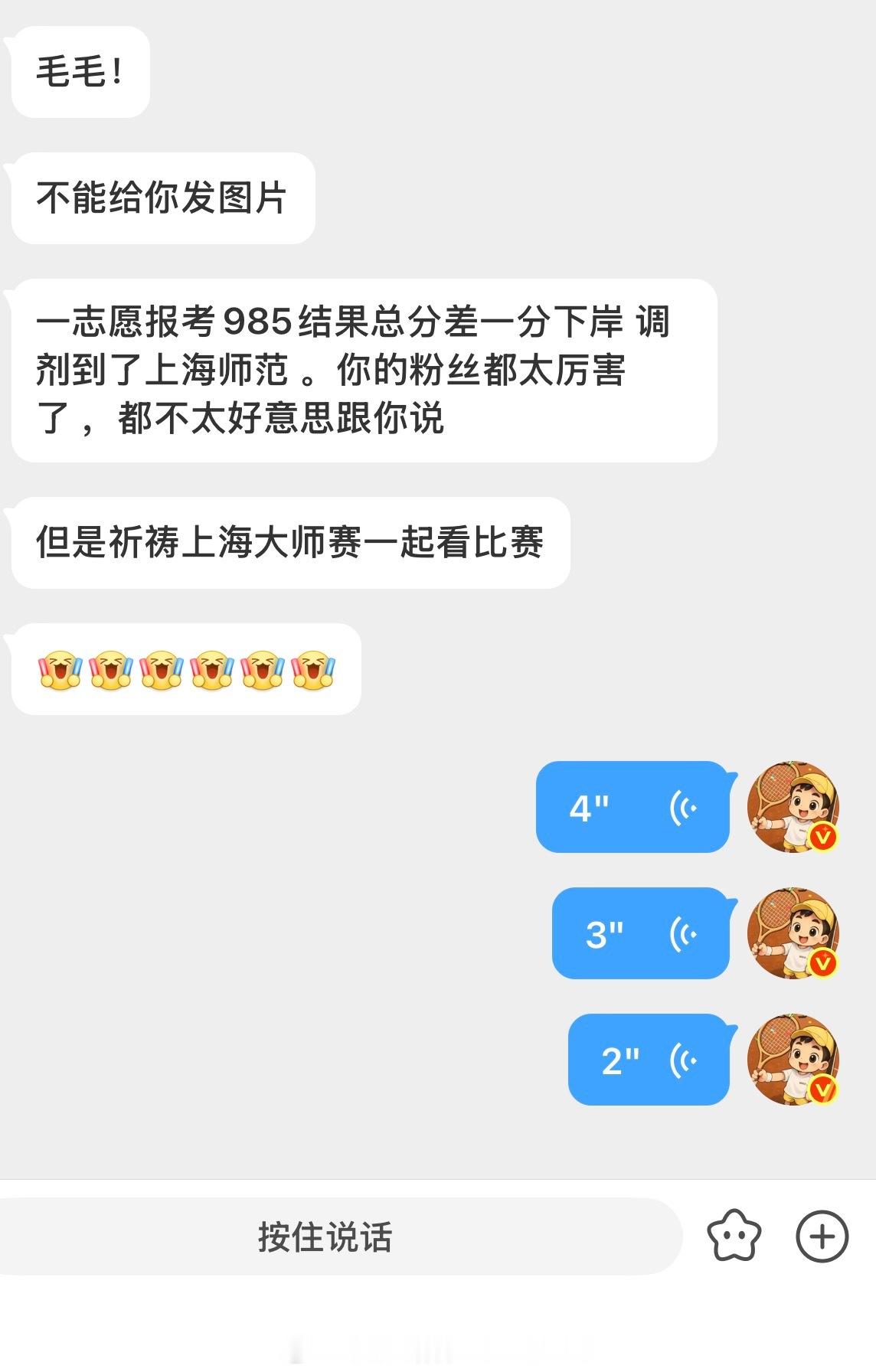Click the voice waveform icon on the 3" message
The height and width of the screenshot is (1372, 876).
(684, 936)
